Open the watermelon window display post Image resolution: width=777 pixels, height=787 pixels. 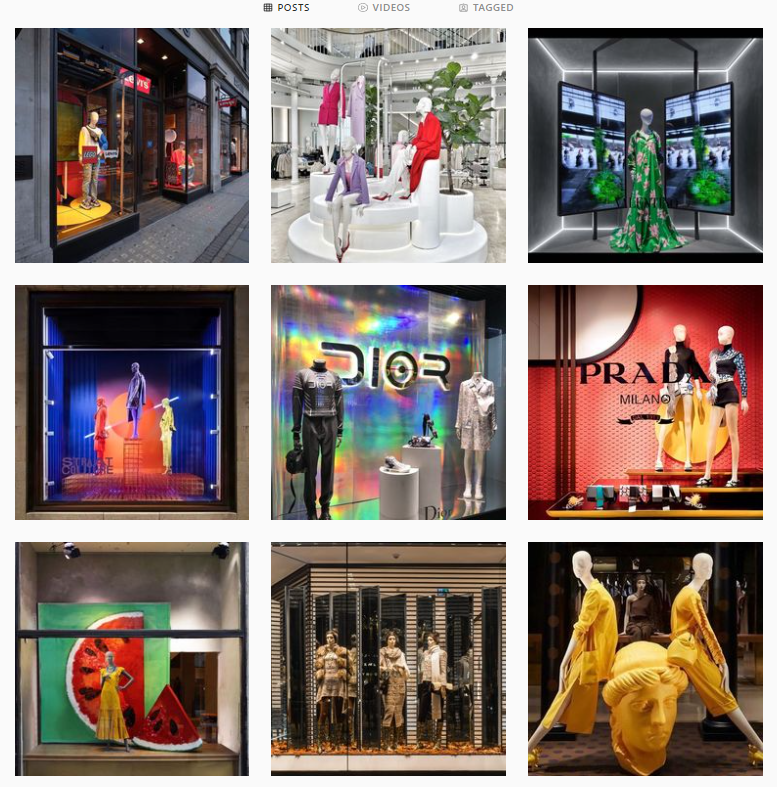[x=132, y=659]
